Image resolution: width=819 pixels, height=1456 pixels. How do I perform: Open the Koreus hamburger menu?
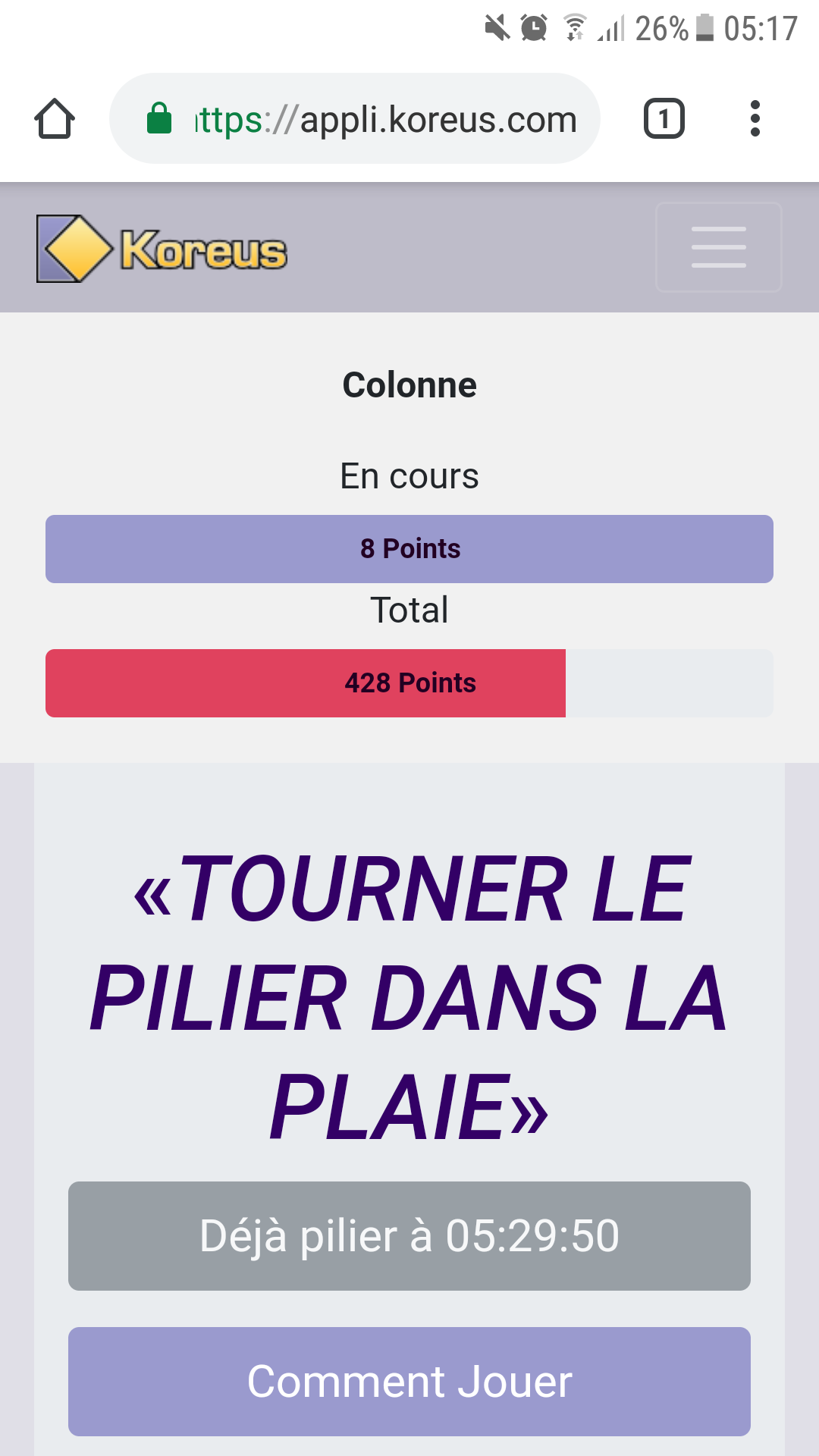tap(718, 247)
